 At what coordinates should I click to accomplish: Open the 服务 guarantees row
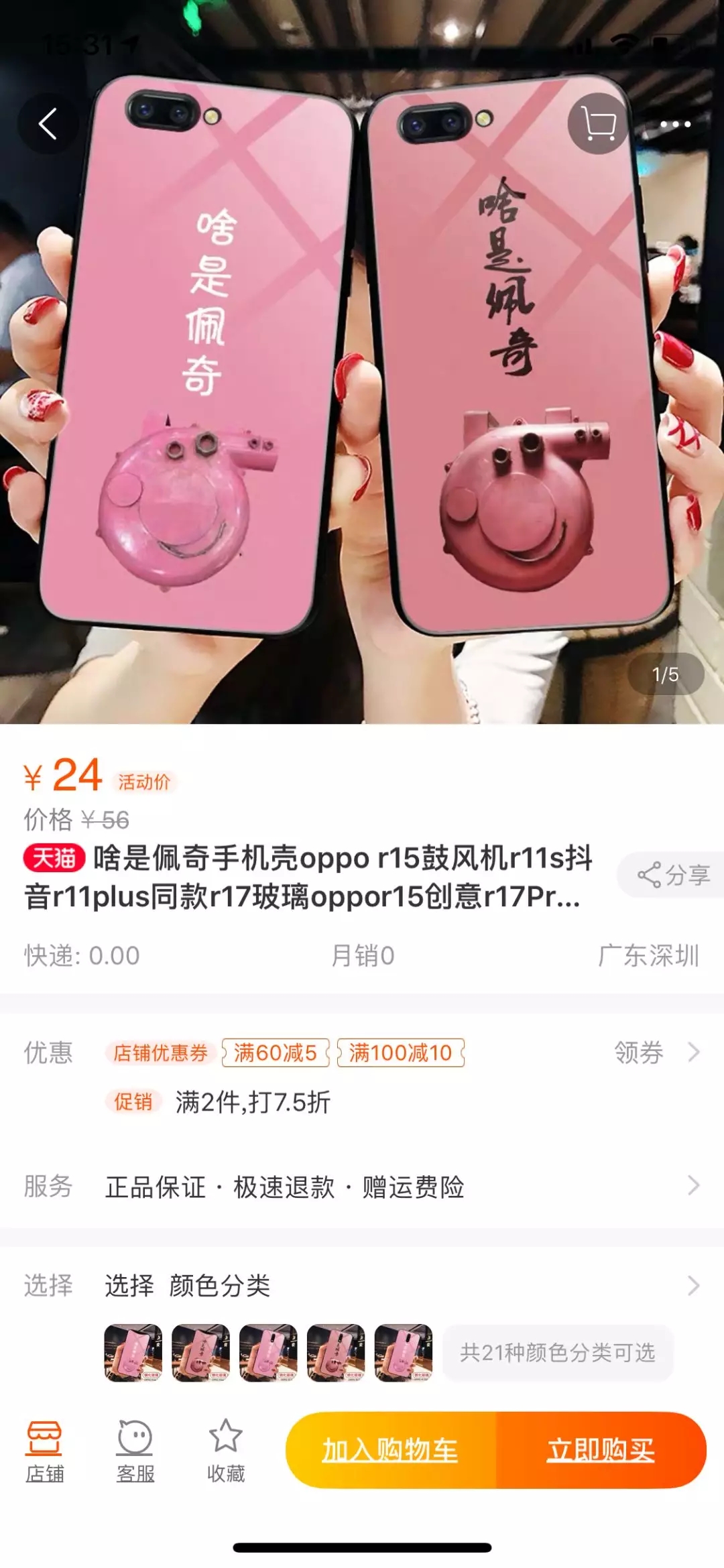pyautogui.click(x=362, y=1187)
